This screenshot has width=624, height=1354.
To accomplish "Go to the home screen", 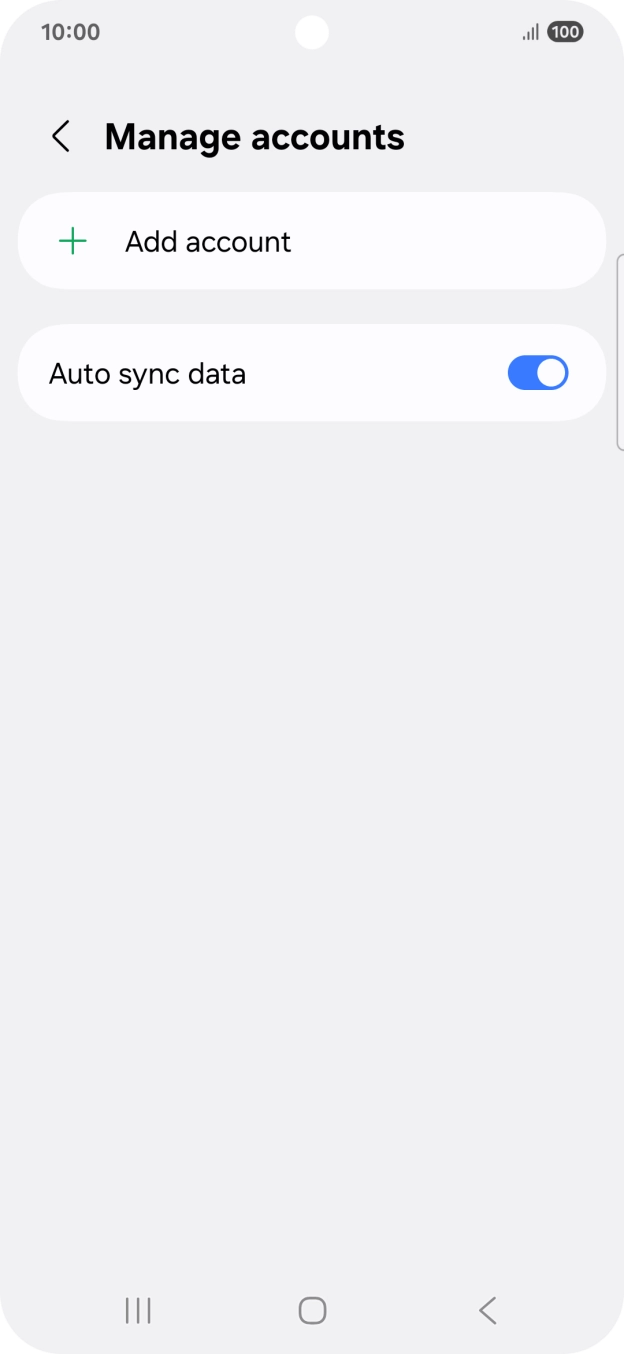I will pos(312,1310).
